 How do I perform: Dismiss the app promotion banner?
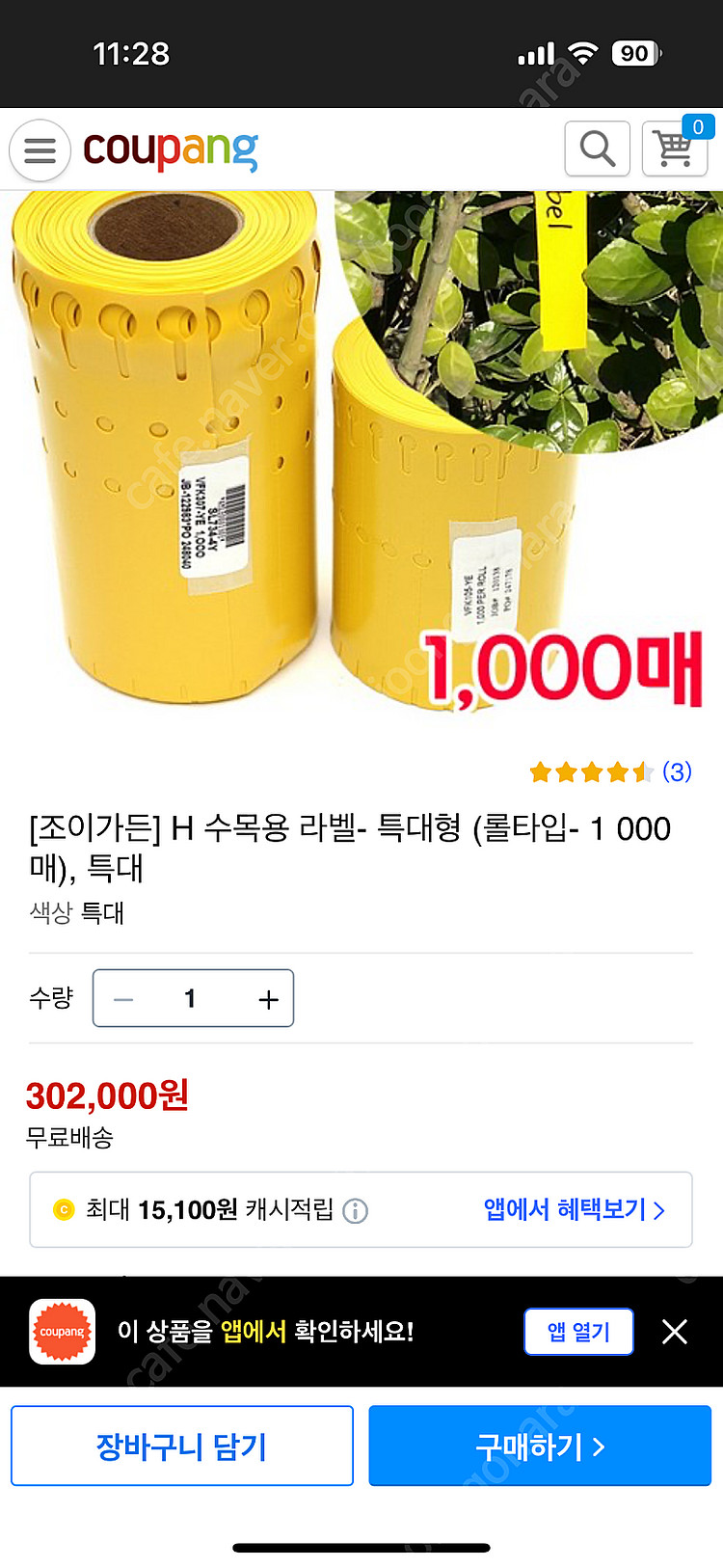675,1332
